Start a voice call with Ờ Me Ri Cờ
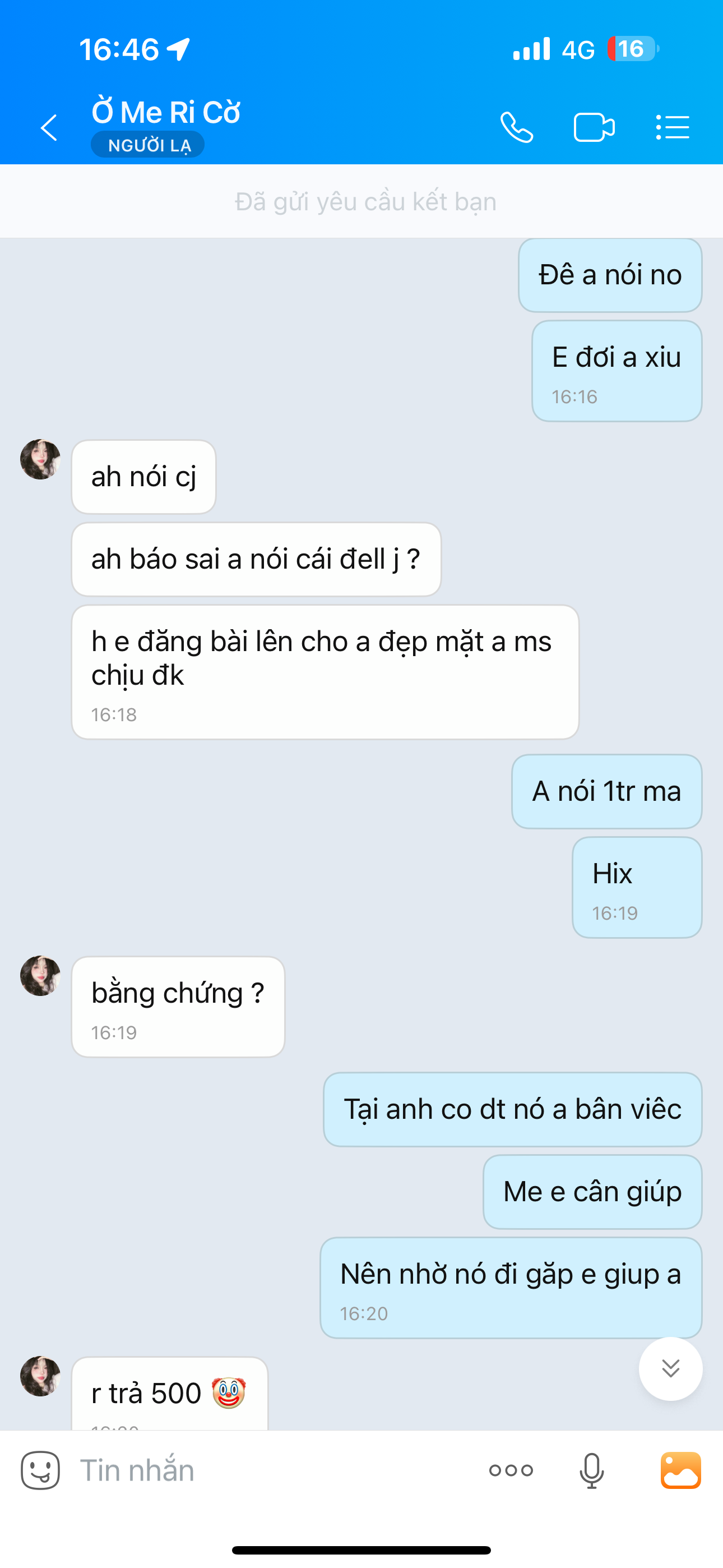Image resolution: width=723 pixels, height=1568 pixels. coord(517,128)
